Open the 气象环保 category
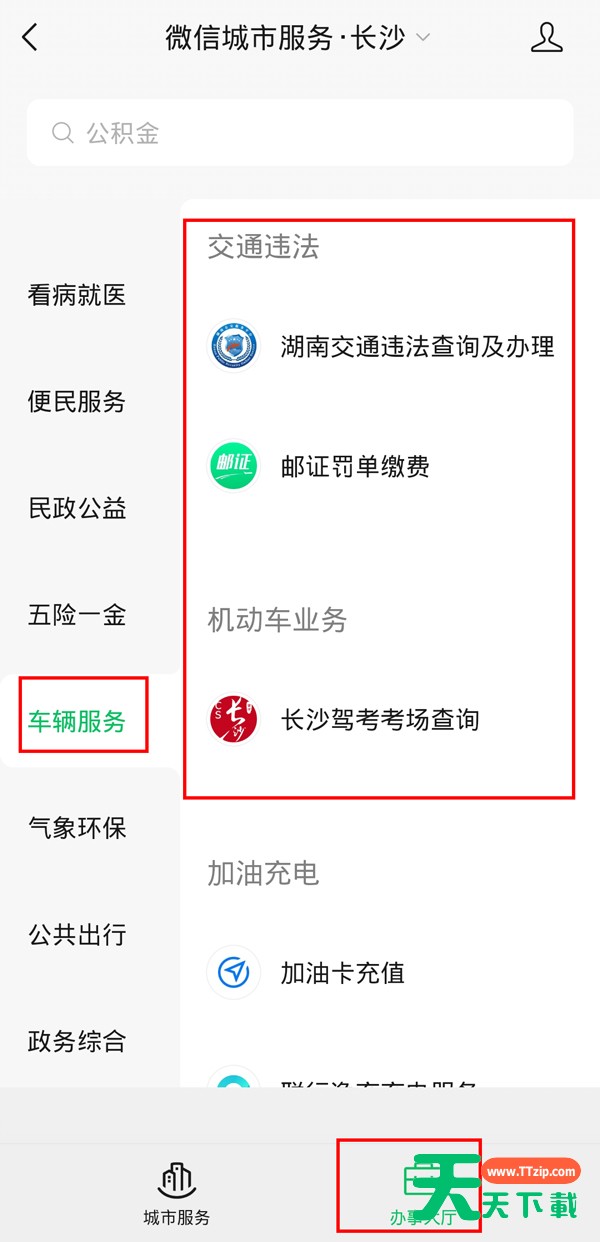This screenshot has height=1242, width=600. (x=77, y=827)
